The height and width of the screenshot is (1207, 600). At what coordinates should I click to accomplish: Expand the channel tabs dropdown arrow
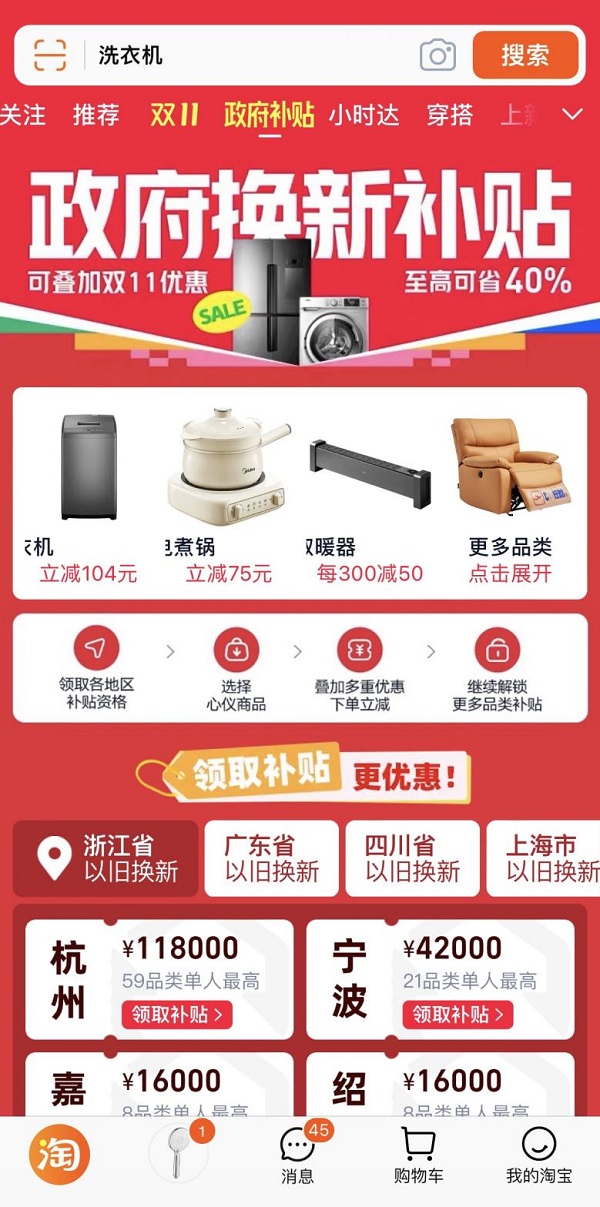572,115
